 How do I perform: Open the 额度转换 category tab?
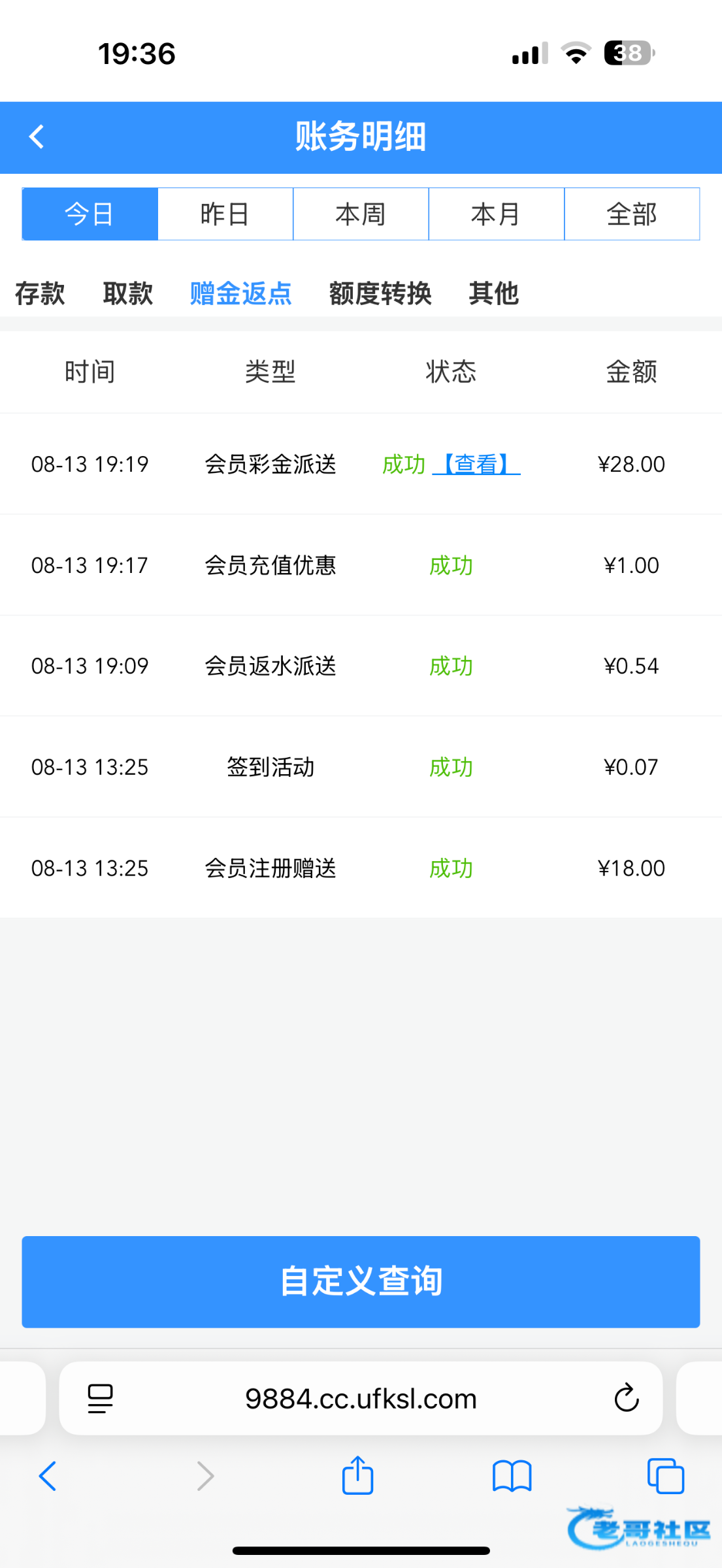380,293
